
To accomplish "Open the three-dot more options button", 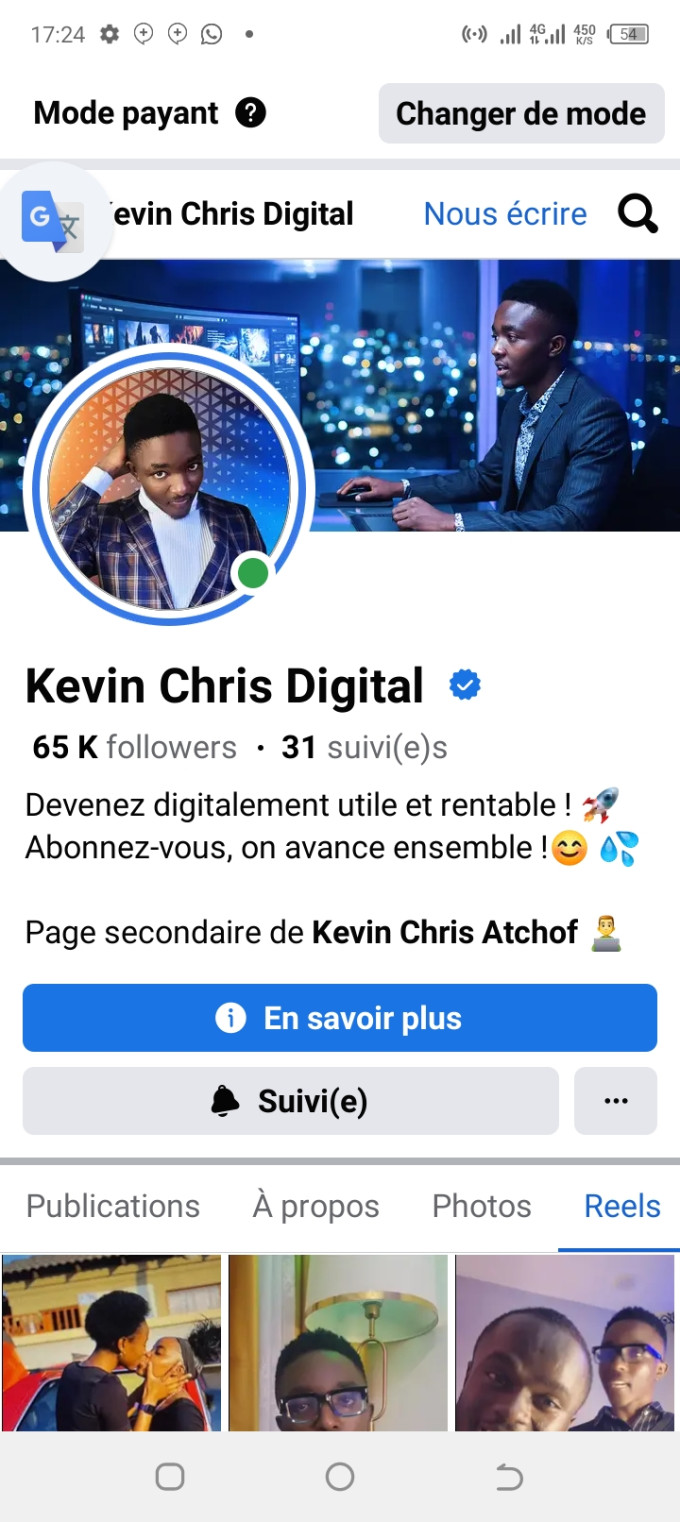I will [616, 1101].
